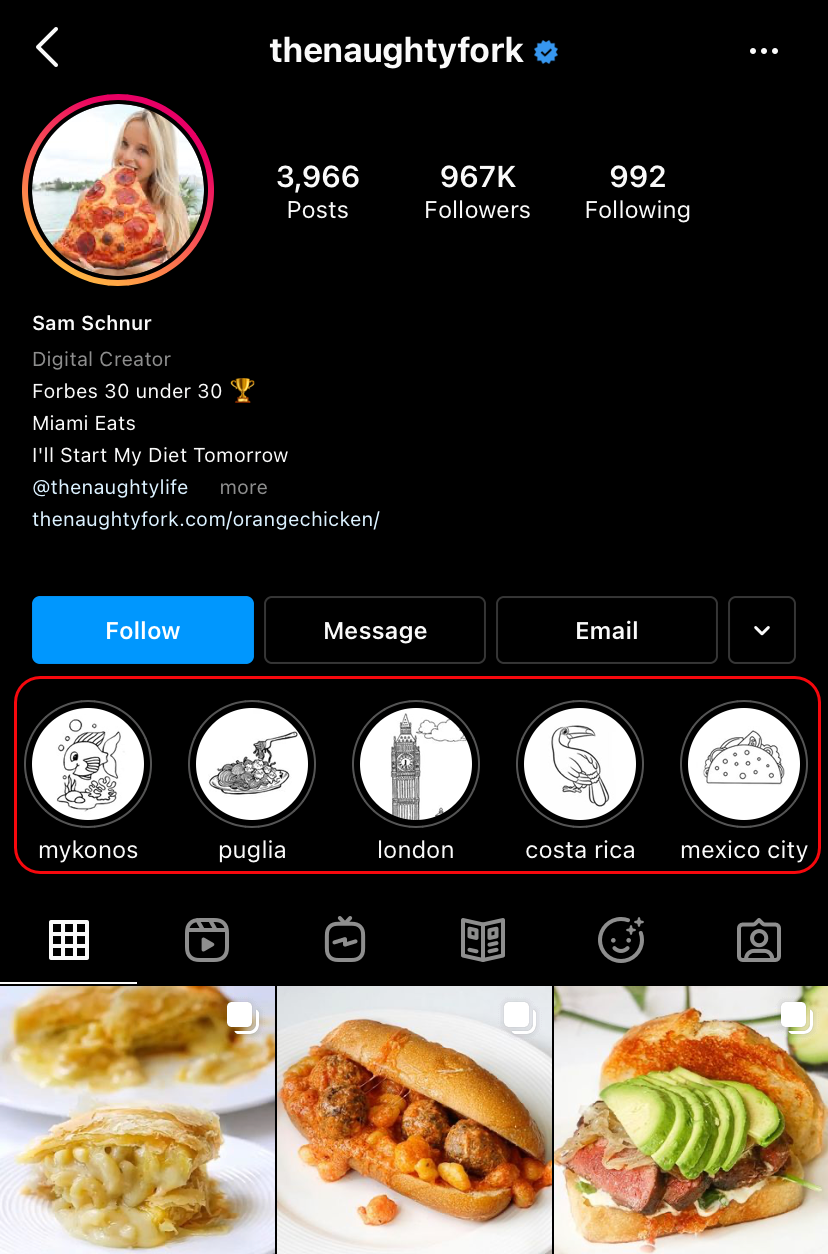The height and width of the screenshot is (1254, 828).
Task: Open the 992 Following list
Action: 637,191
